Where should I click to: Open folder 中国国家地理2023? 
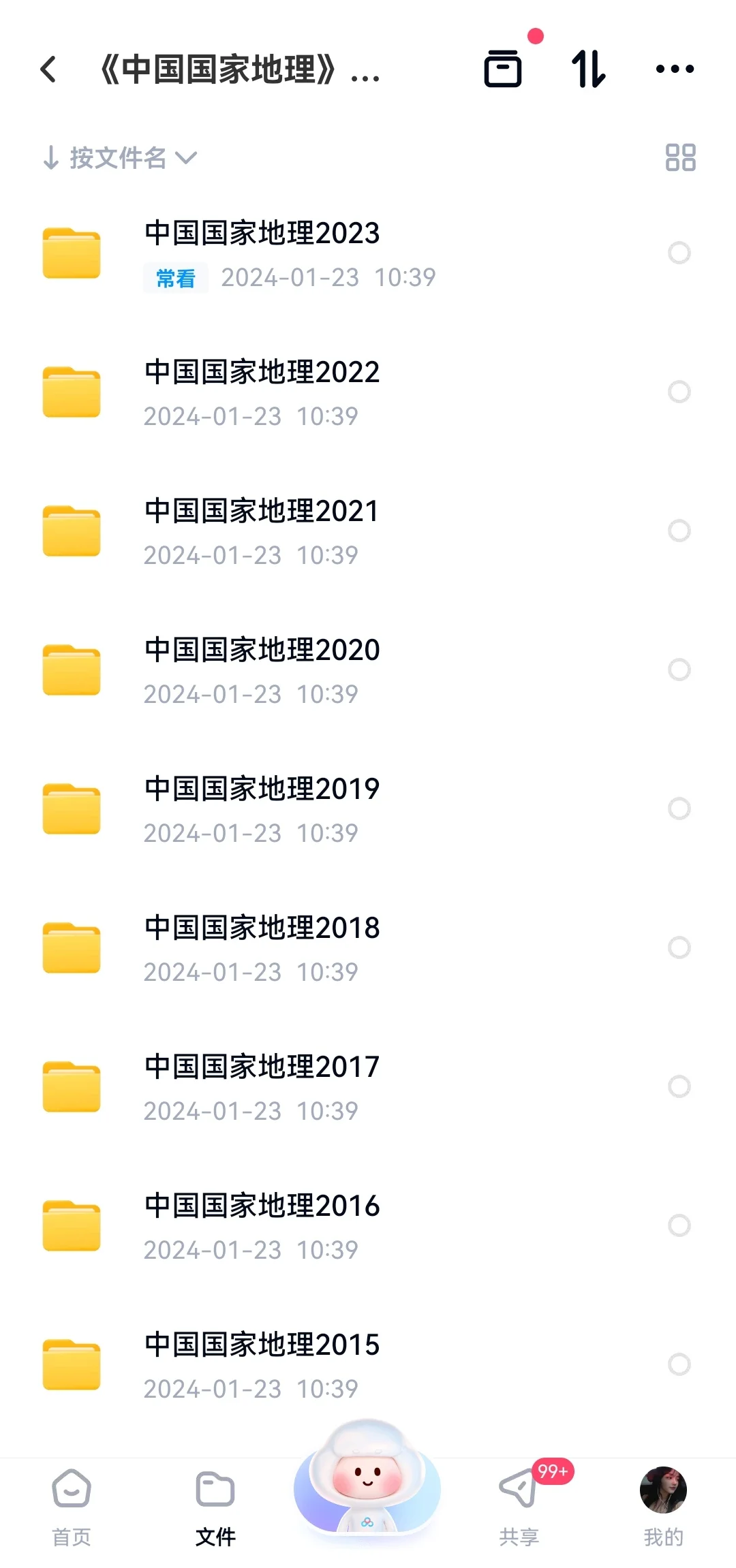(368, 253)
